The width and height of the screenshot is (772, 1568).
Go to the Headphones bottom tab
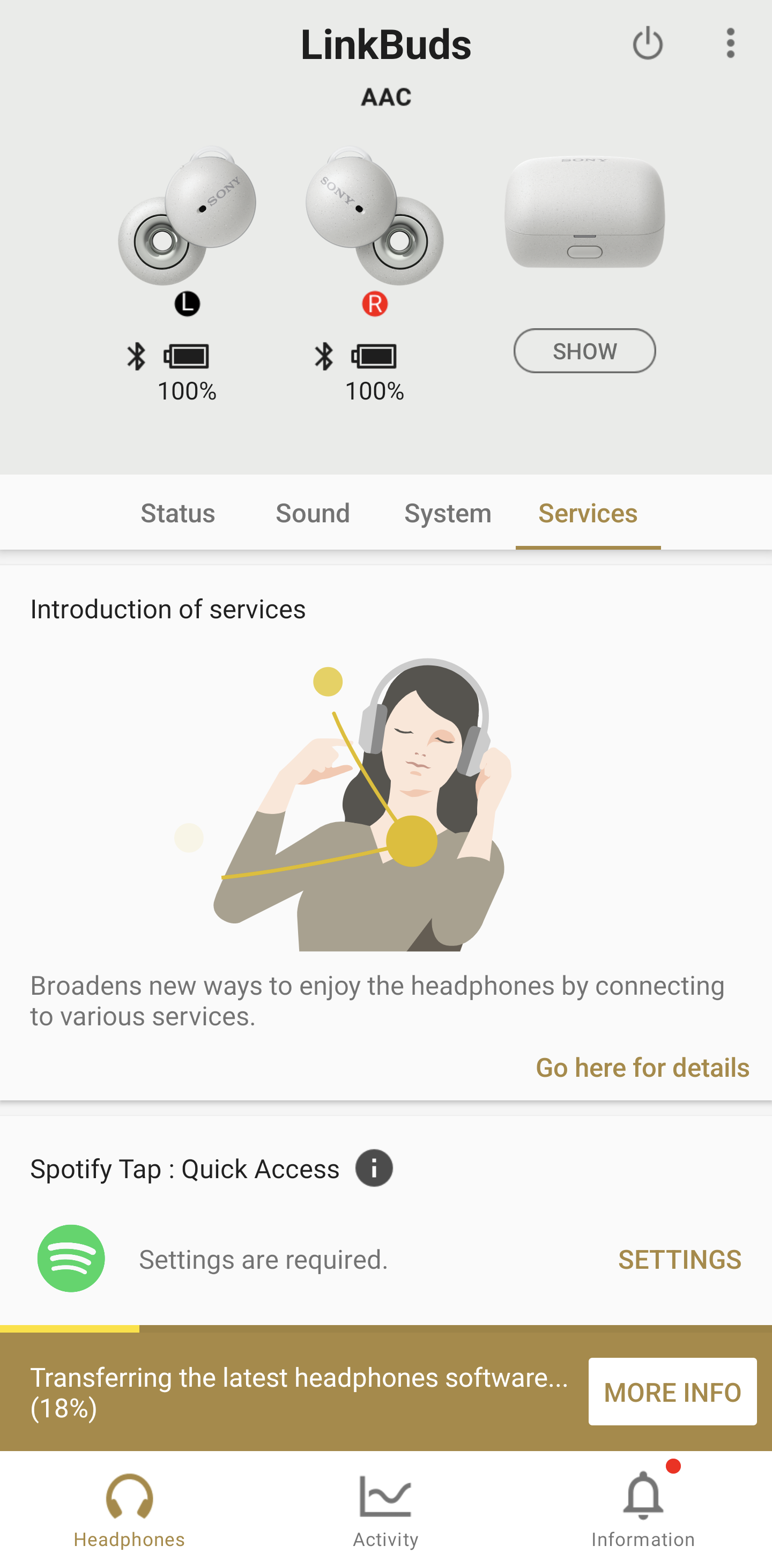coord(129,1509)
